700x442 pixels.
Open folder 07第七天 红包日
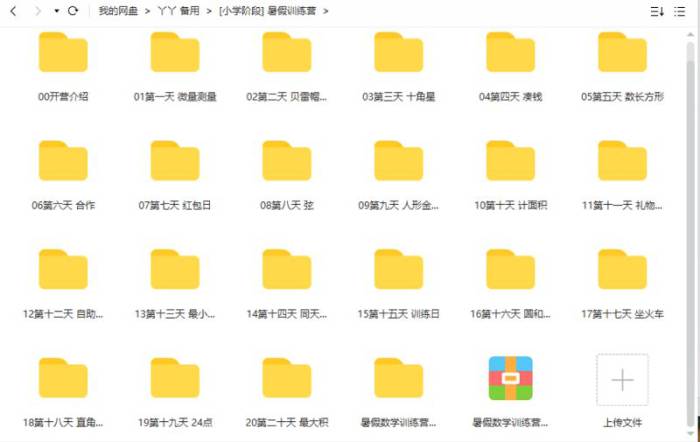click(174, 161)
